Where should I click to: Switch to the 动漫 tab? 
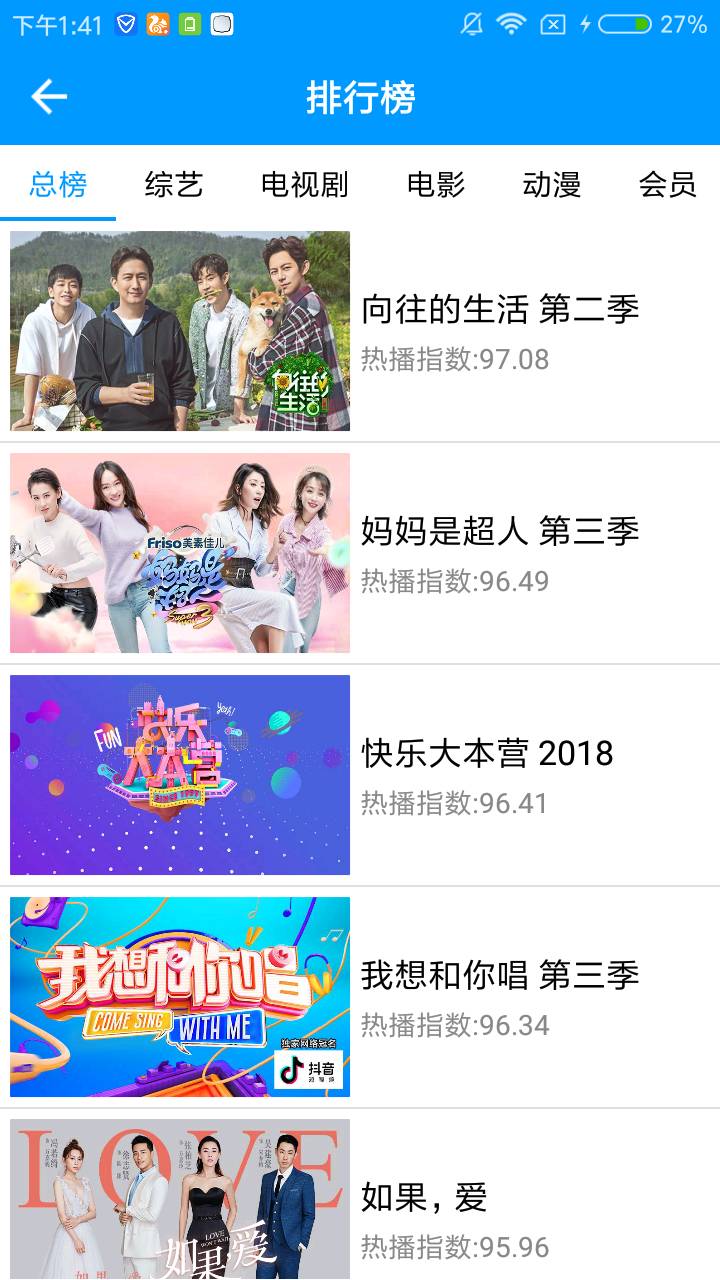click(x=553, y=185)
